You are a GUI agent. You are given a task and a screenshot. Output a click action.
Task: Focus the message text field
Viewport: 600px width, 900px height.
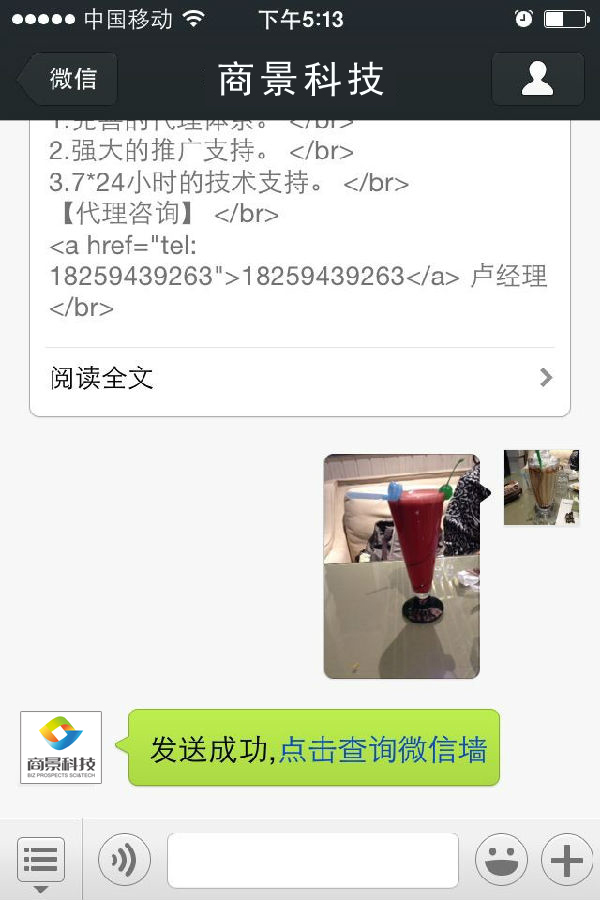pyautogui.click(x=312, y=860)
